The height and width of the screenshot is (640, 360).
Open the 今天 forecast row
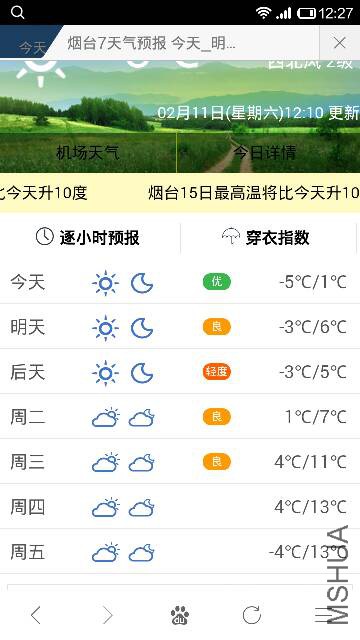point(180,282)
